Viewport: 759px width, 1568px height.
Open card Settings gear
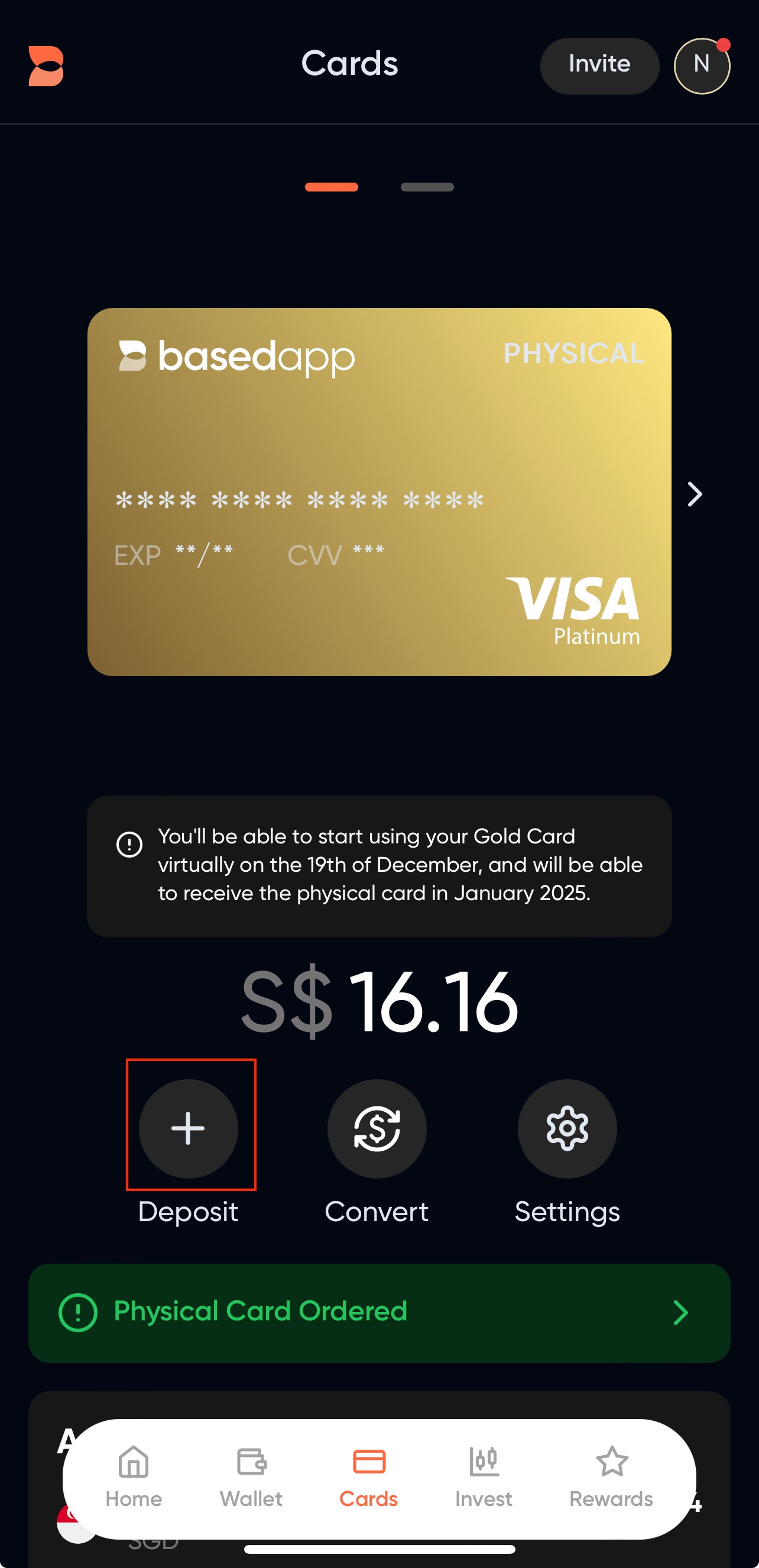pos(567,1128)
